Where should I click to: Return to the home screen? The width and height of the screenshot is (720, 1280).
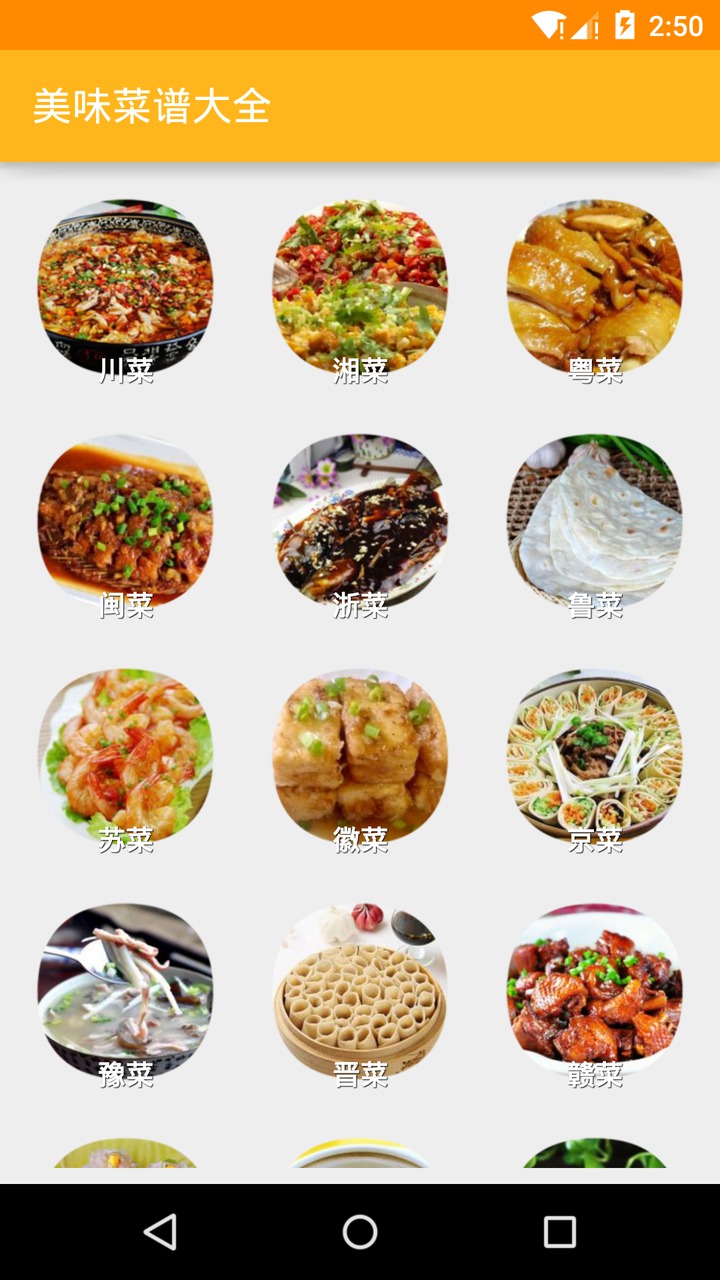coord(360,1232)
